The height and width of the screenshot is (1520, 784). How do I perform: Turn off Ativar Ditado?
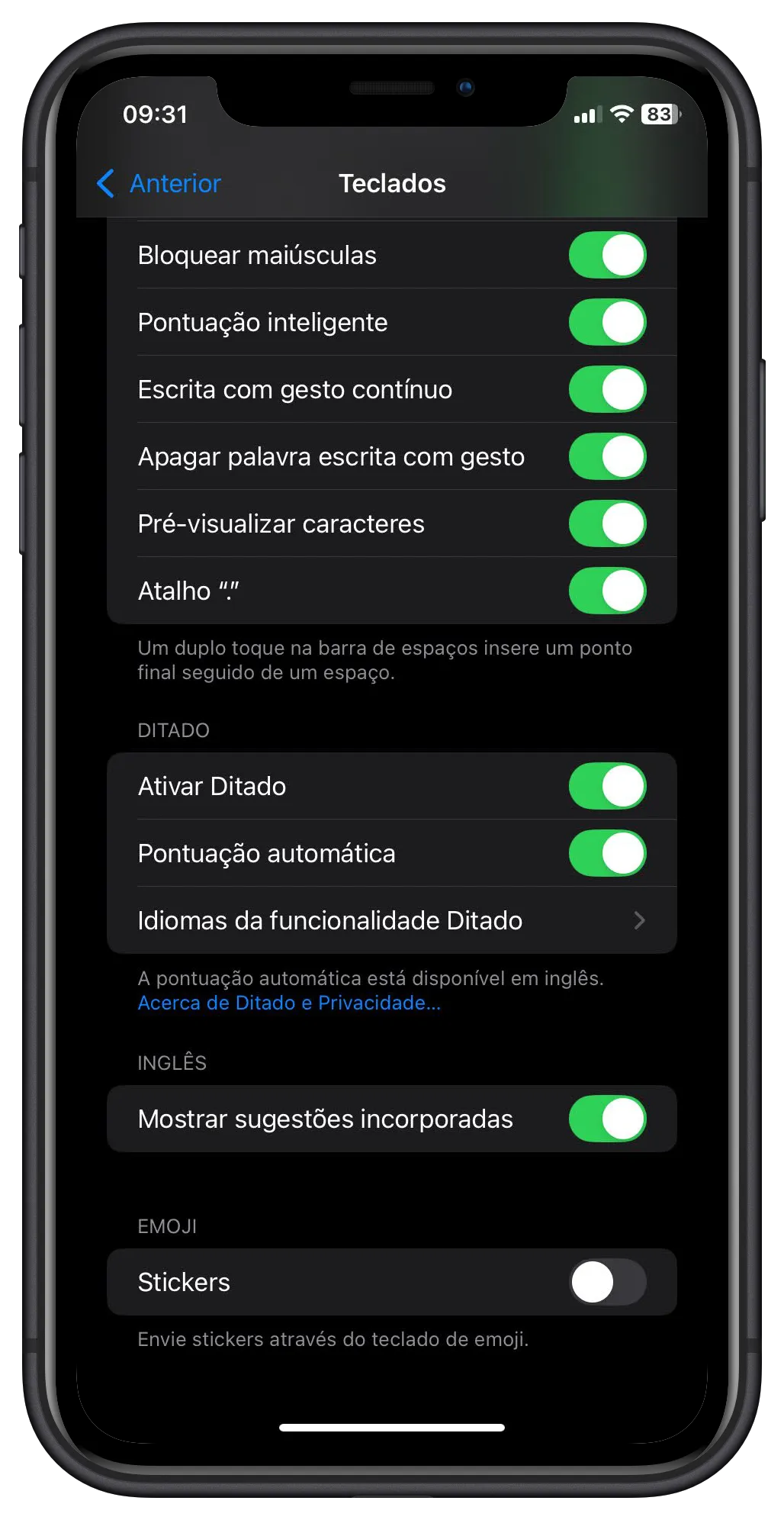(x=607, y=786)
